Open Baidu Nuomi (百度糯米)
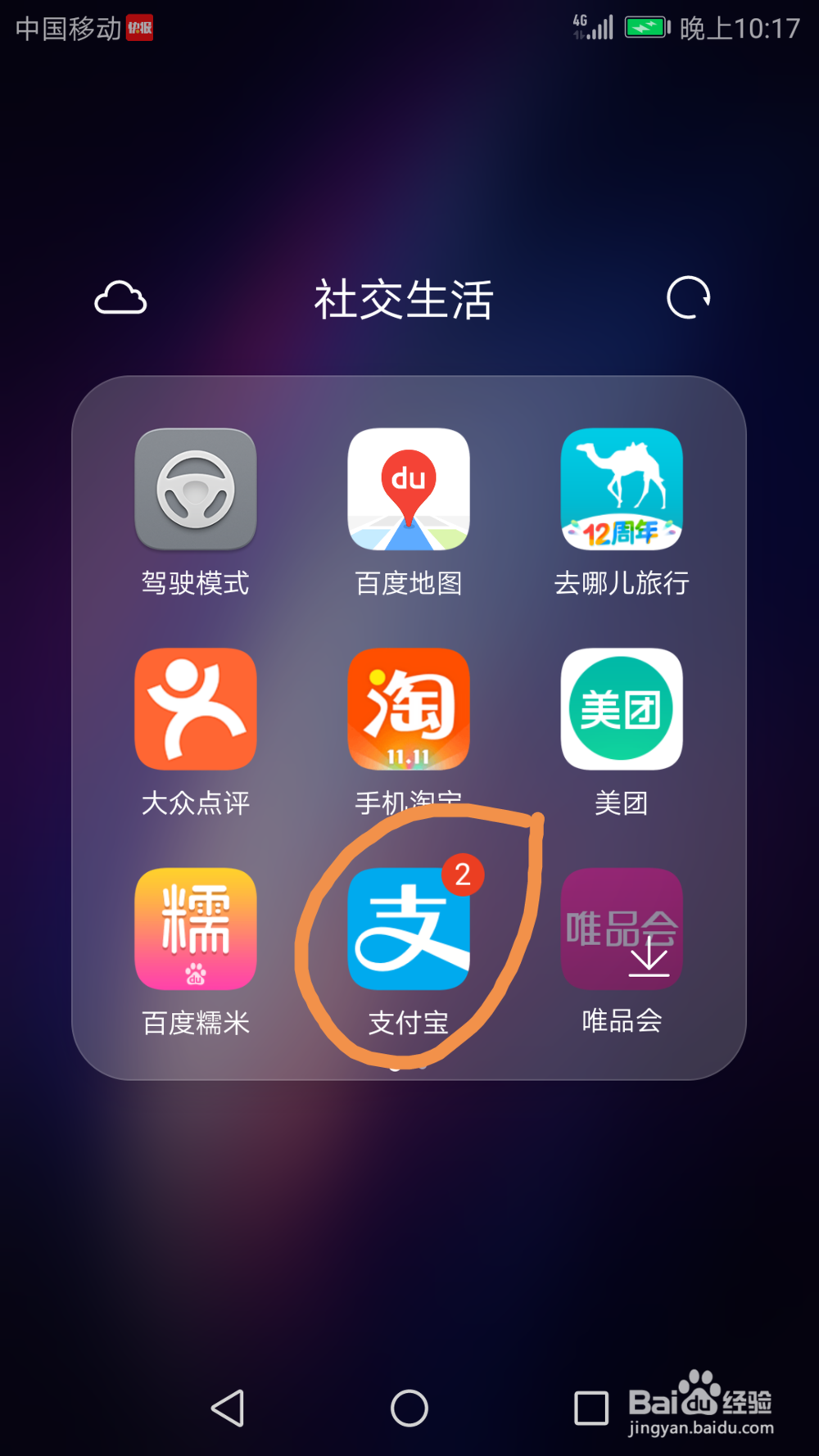 [197, 929]
